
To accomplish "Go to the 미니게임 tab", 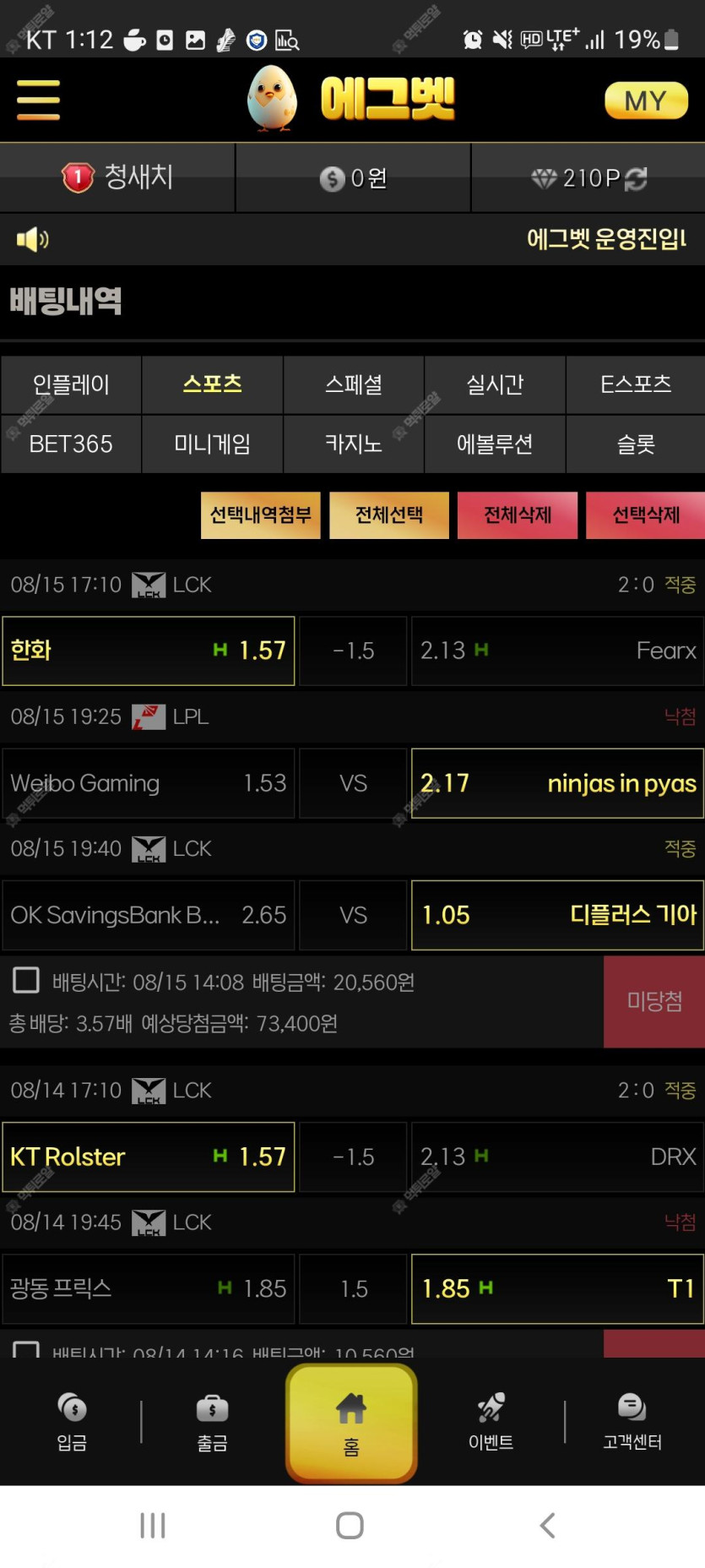I will pyautogui.click(x=212, y=444).
